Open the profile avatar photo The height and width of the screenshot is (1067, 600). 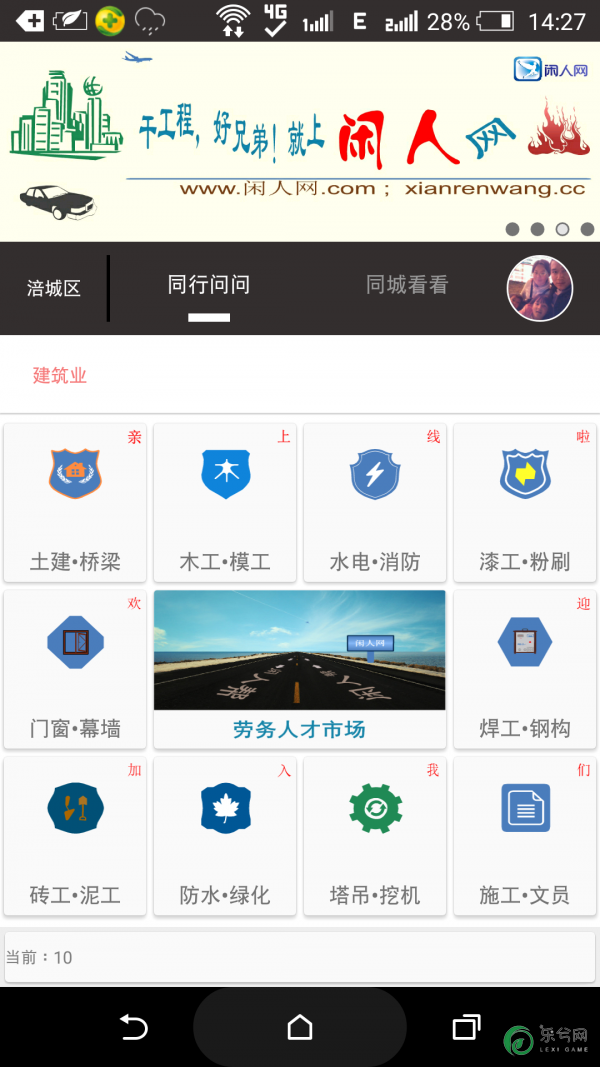540,289
